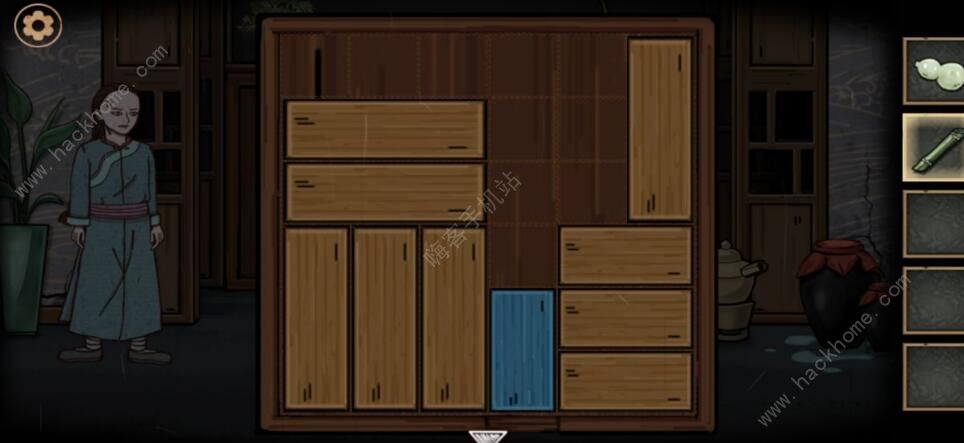
Task: Open the settings gear
Action: point(38,25)
